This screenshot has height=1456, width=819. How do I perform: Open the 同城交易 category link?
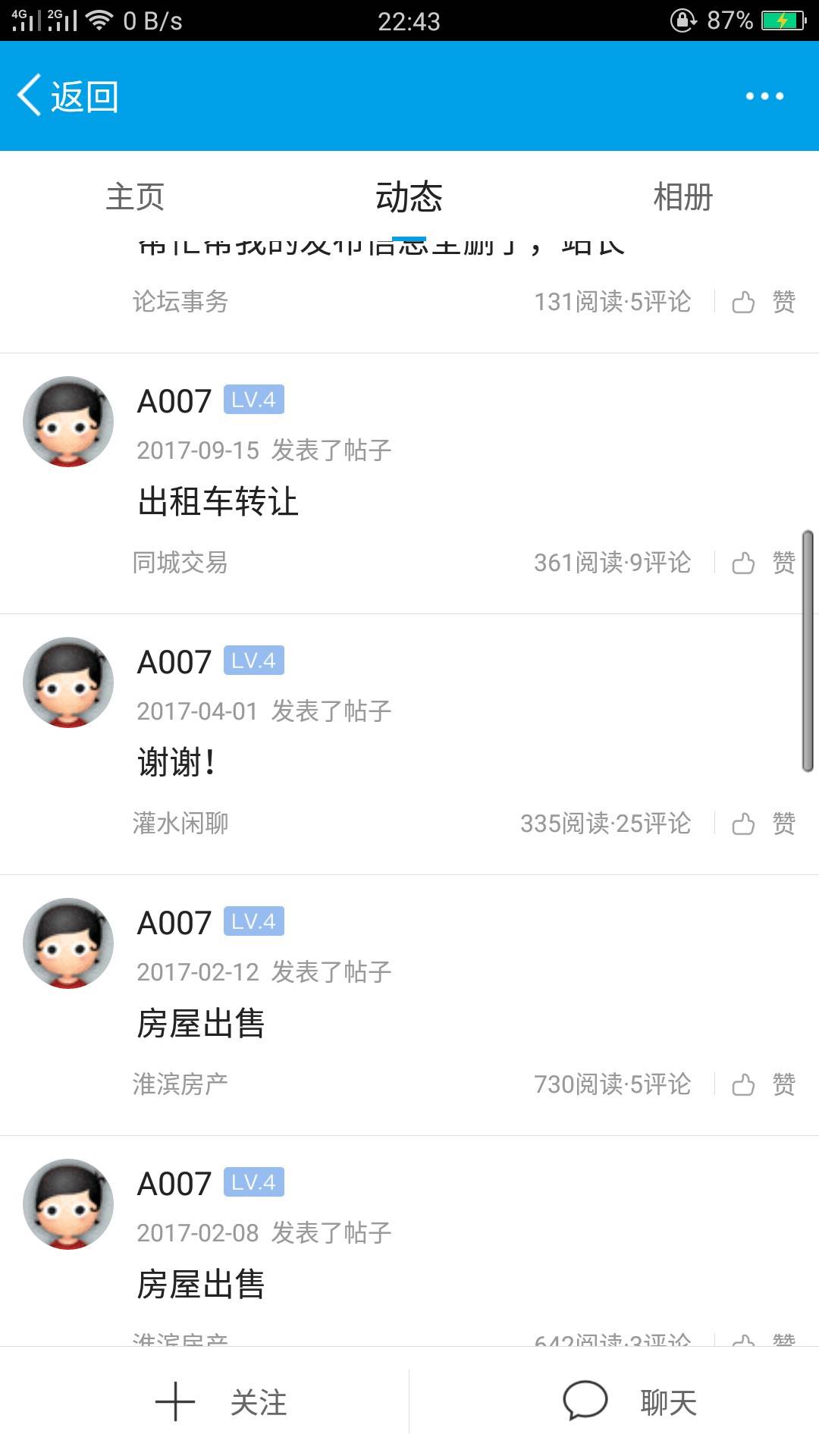(x=180, y=563)
